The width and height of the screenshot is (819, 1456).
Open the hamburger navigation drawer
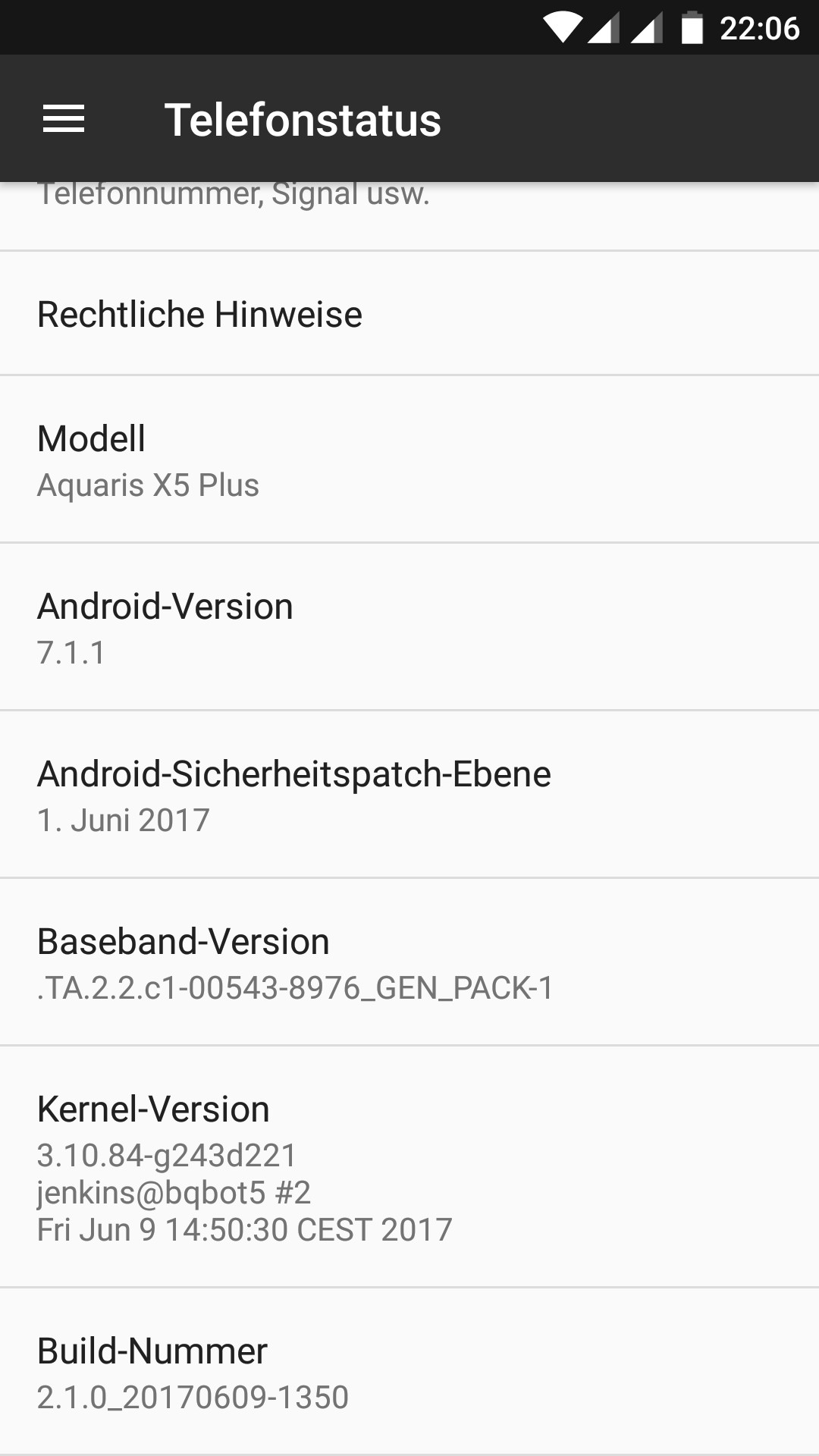[64, 119]
